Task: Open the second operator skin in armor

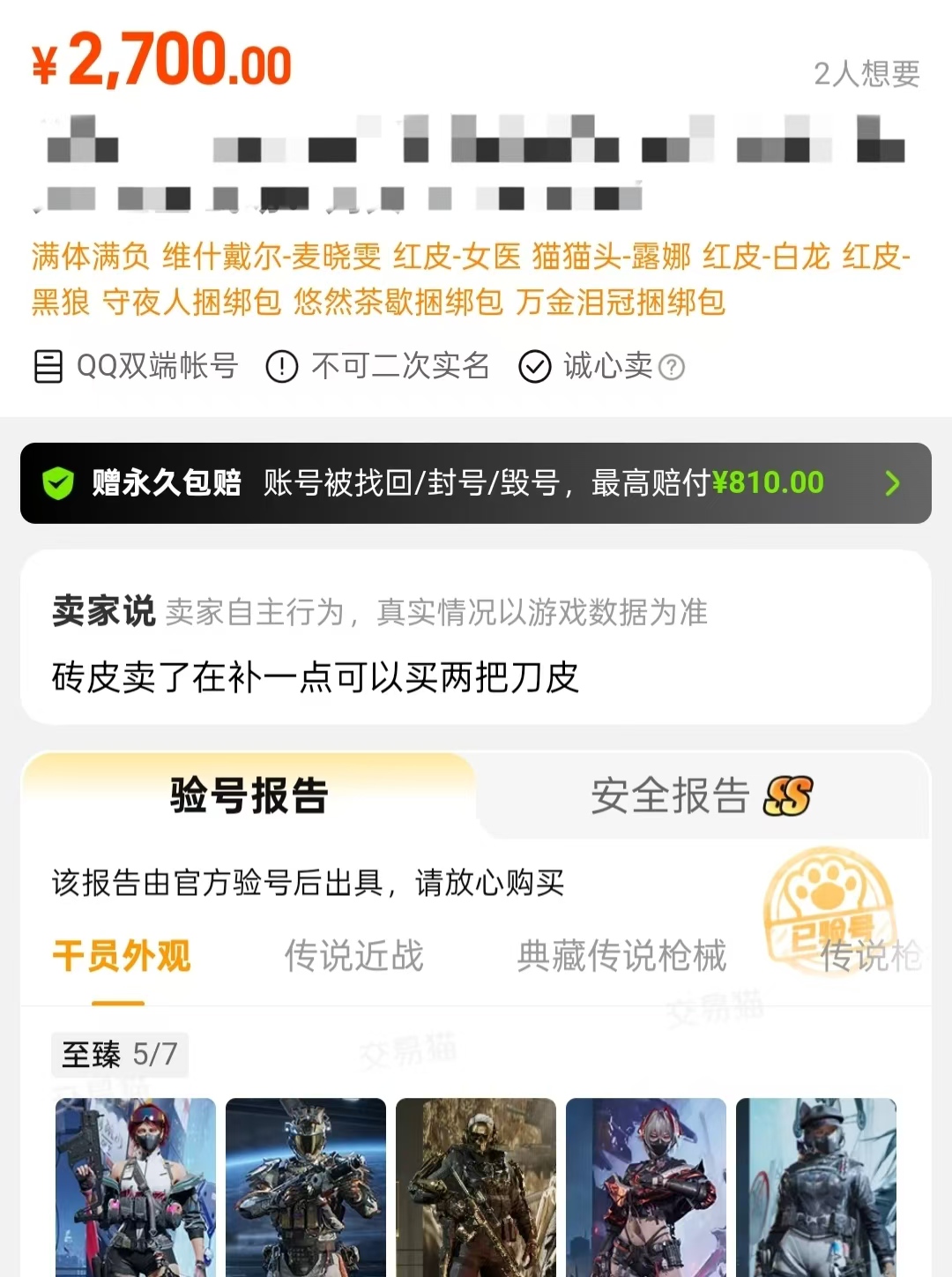Action: tap(306, 1187)
